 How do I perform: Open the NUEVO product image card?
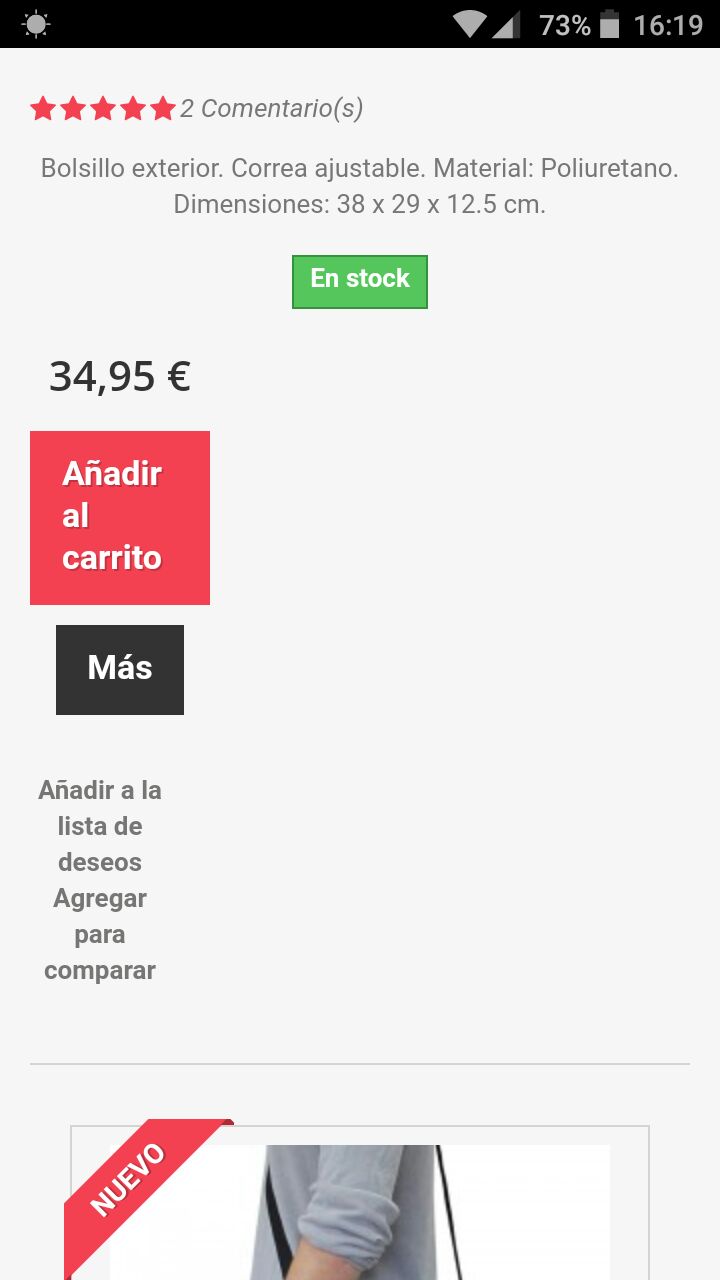click(360, 1210)
